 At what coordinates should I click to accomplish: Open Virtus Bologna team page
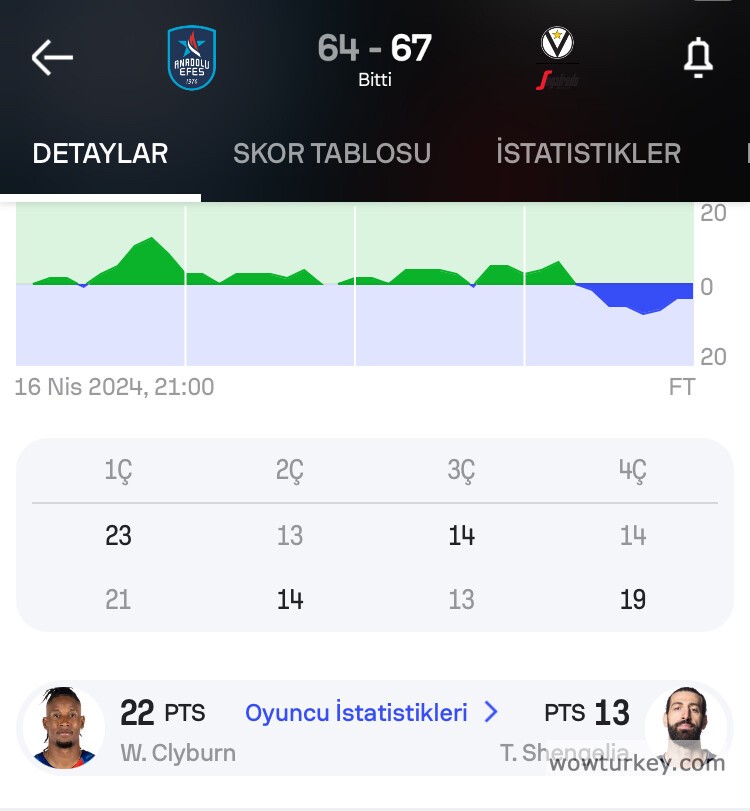(557, 58)
